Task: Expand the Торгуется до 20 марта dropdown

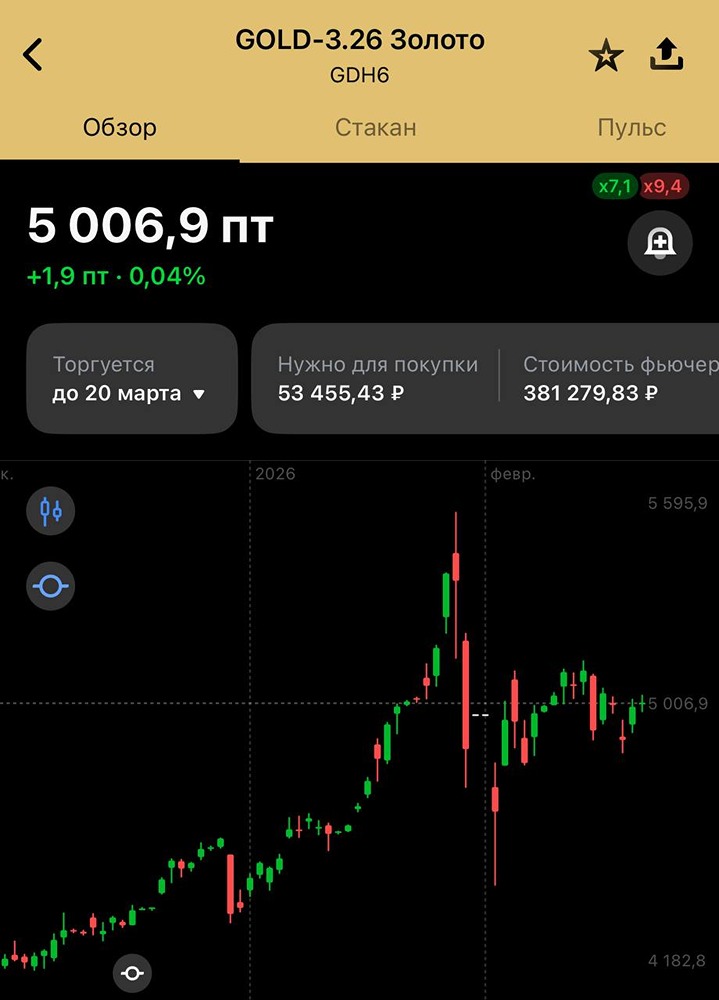Action: click(130, 379)
